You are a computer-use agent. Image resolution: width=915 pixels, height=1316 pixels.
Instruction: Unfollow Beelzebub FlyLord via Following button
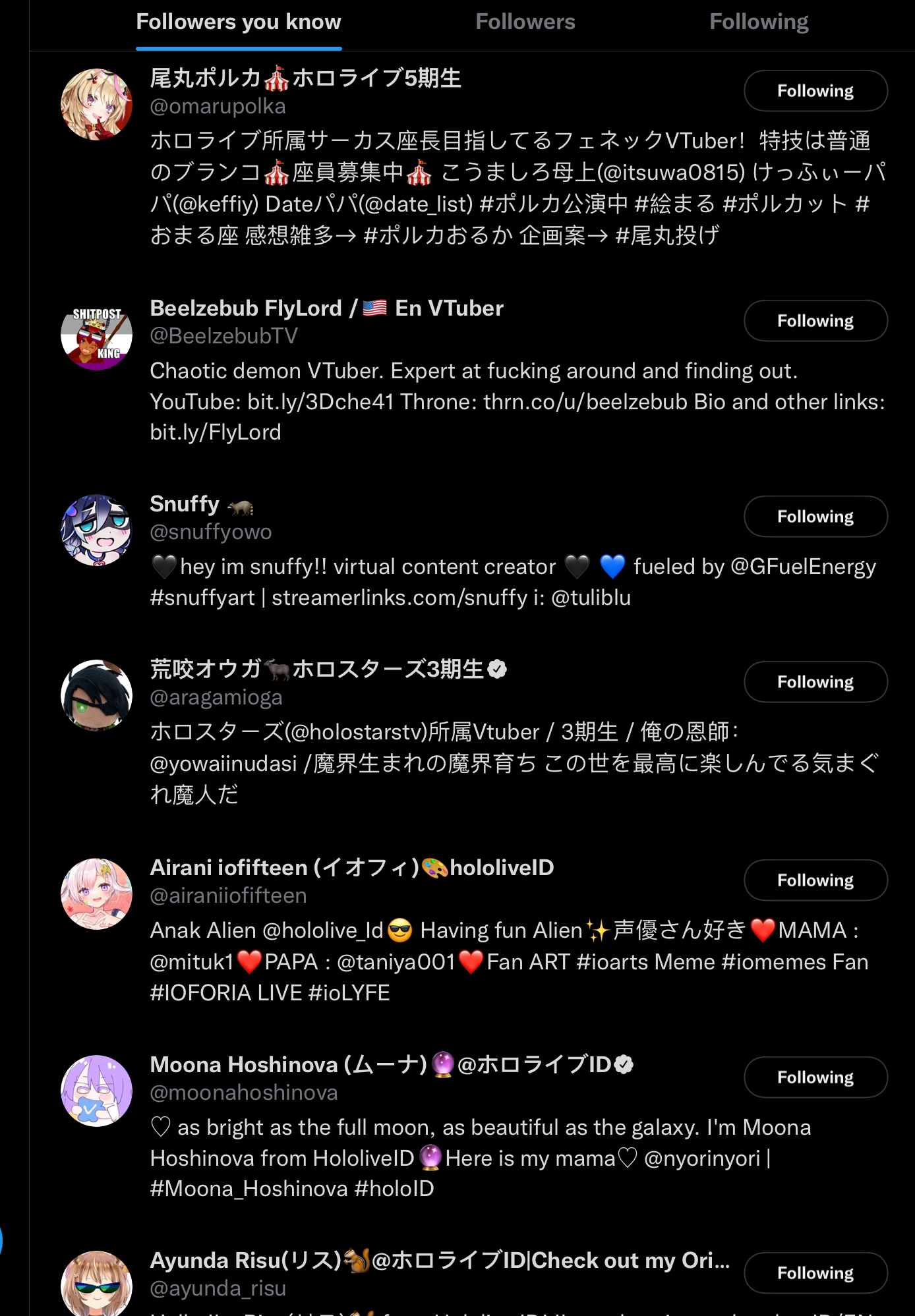pyautogui.click(x=815, y=321)
